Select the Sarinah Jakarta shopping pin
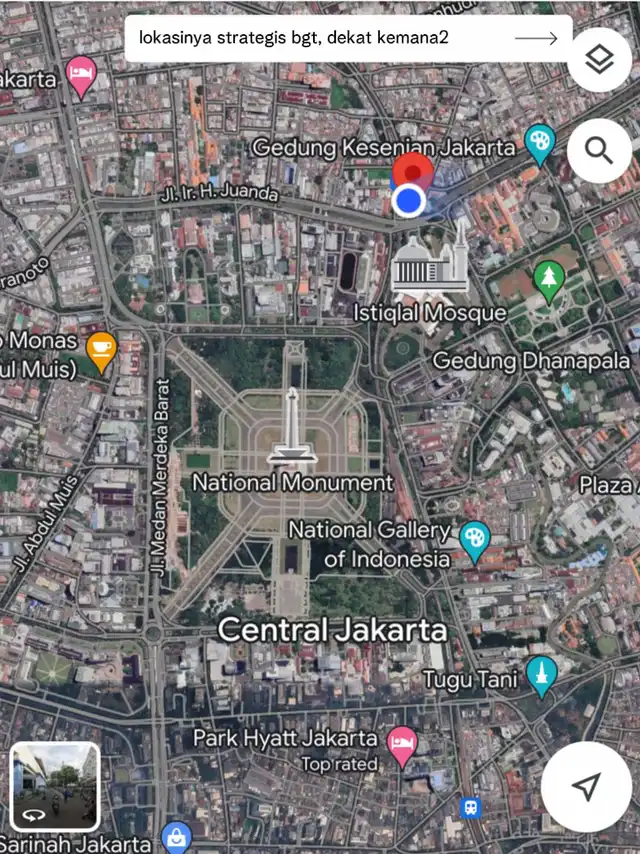Viewport: 640px width, 854px height. tap(177, 838)
